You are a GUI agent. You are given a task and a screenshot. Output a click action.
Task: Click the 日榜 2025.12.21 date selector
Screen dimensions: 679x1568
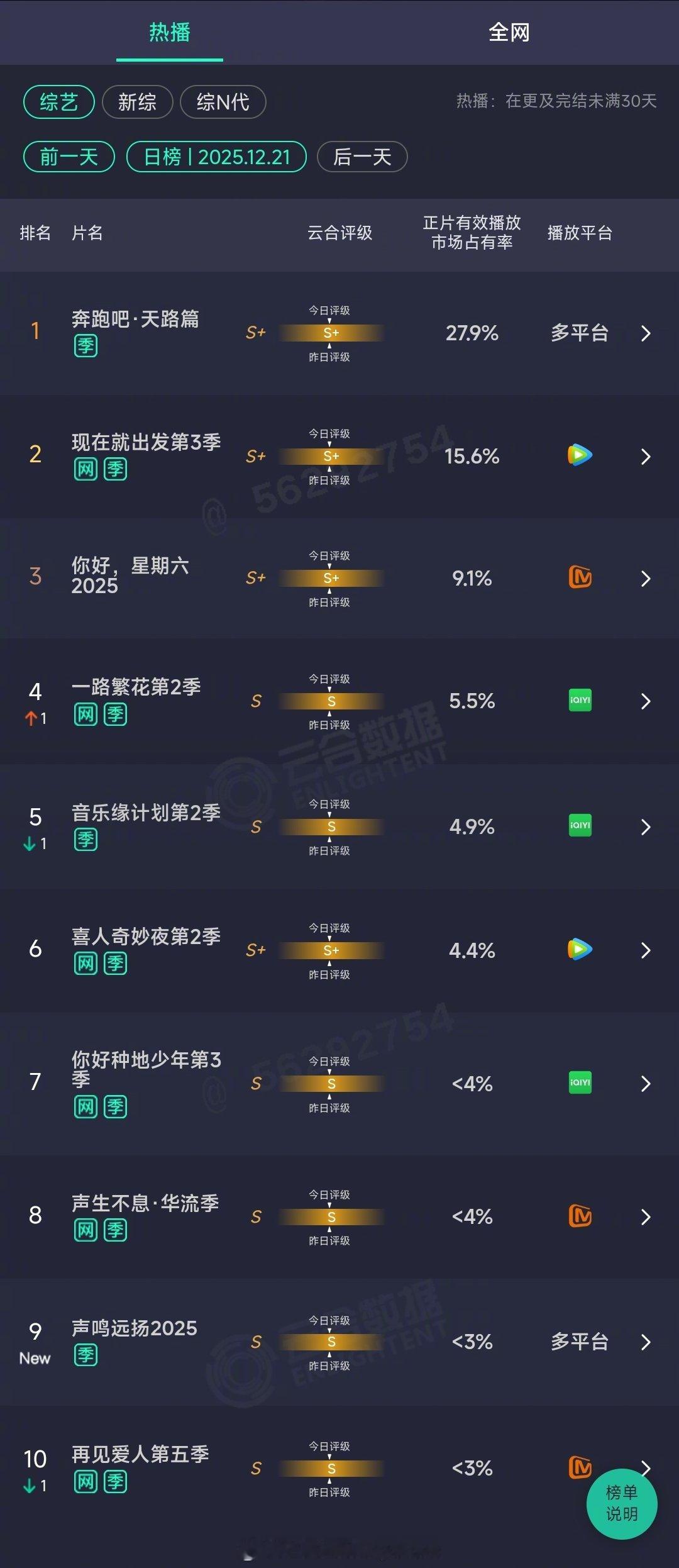(x=217, y=157)
